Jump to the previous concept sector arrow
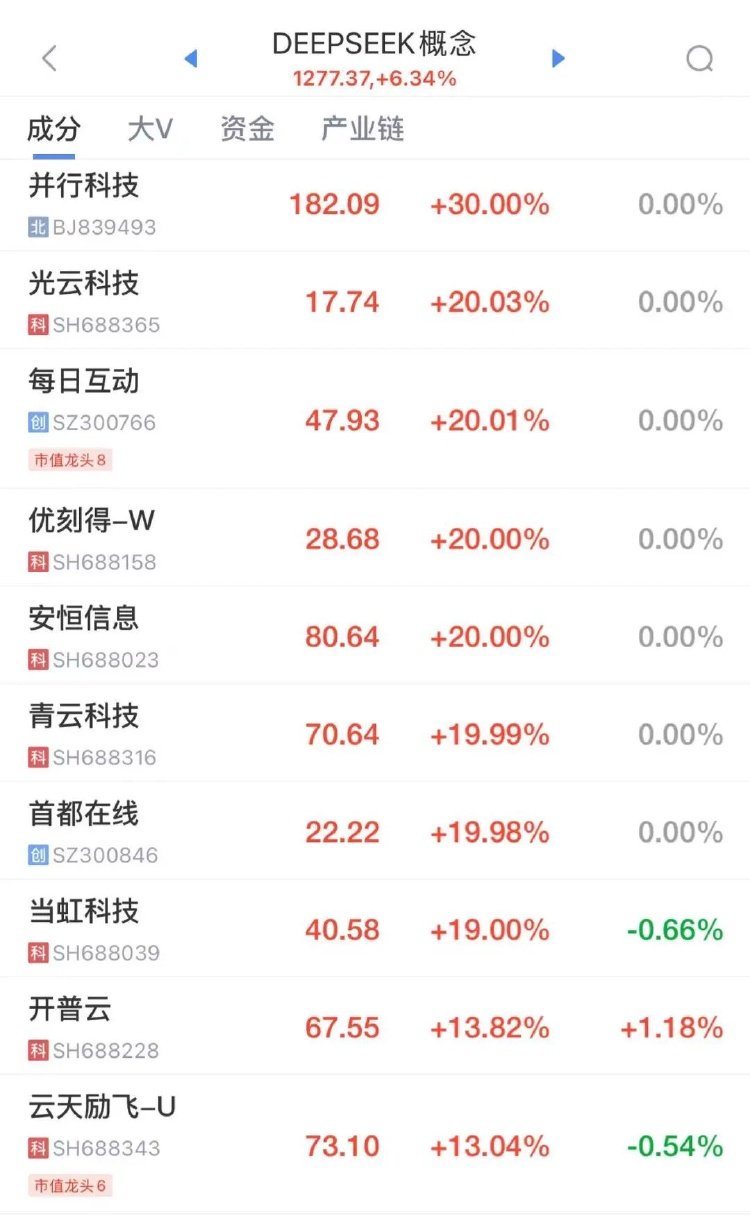This screenshot has height=1216, width=750. click(x=190, y=59)
